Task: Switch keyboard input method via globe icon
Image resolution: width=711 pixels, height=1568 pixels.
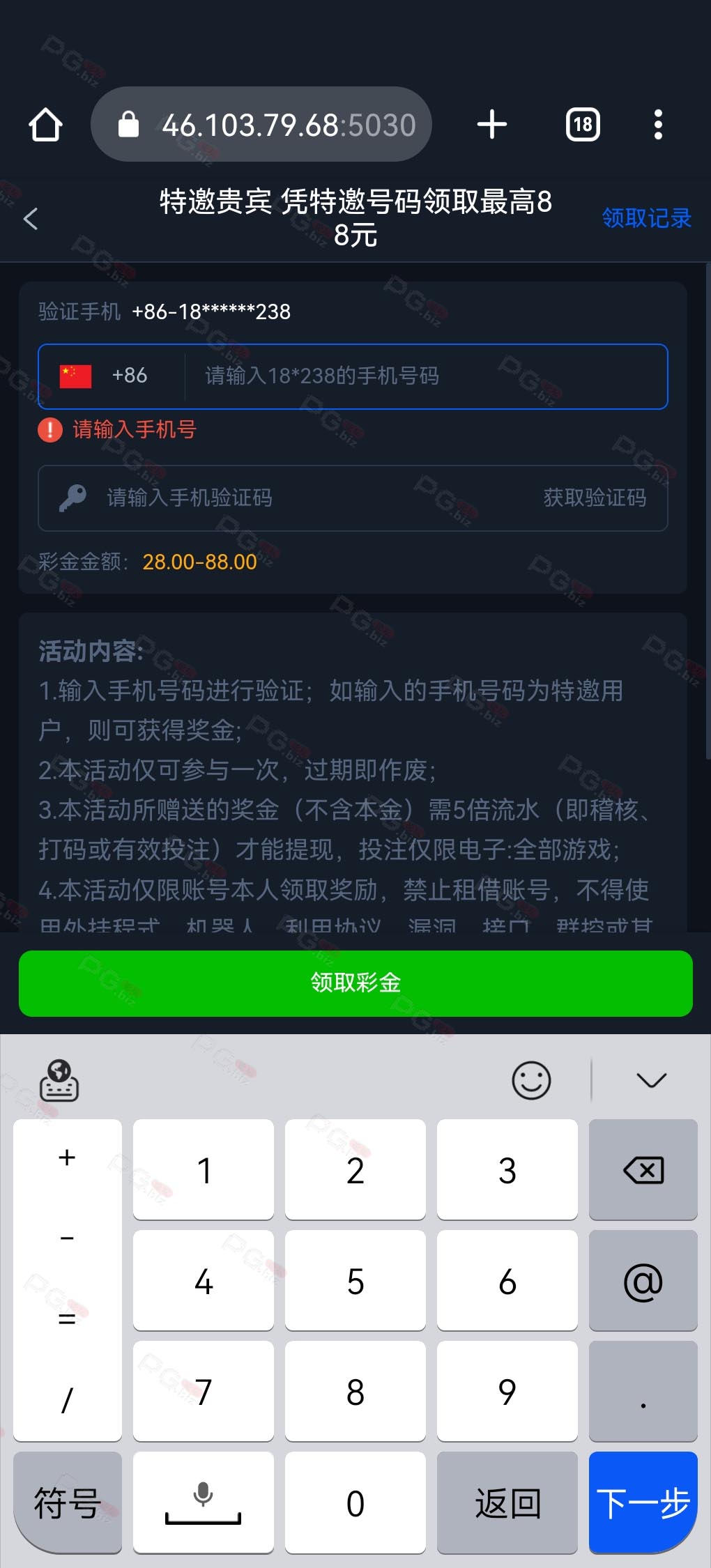Action: tap(59, 1081)
